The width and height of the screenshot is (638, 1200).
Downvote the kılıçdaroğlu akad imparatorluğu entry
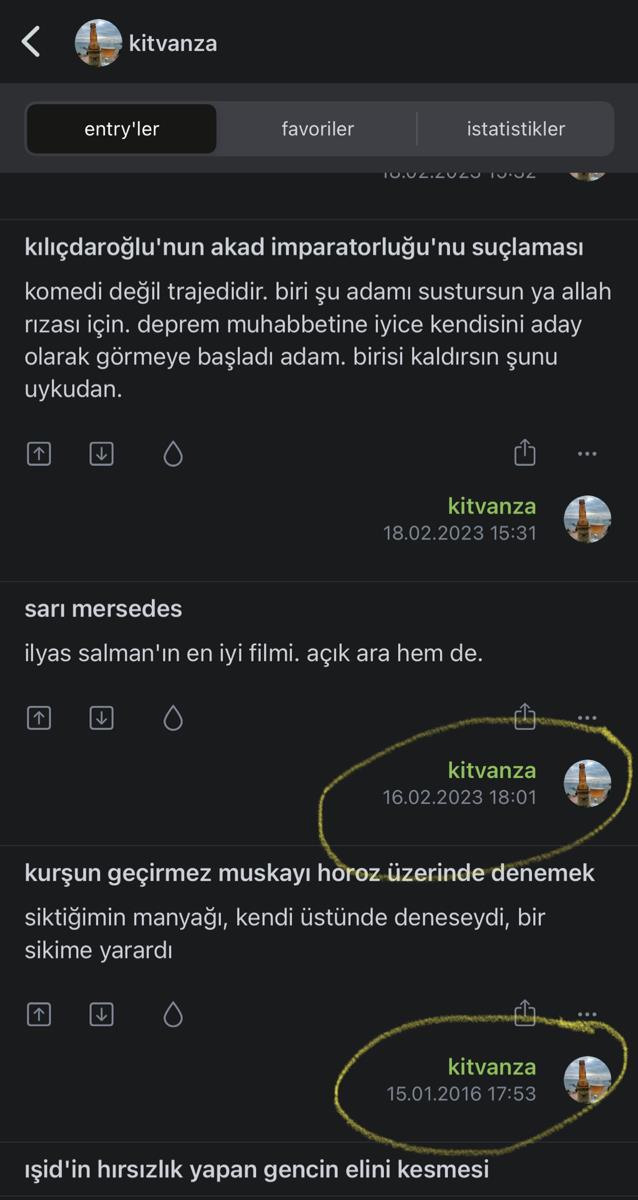pyautogui.click(x=101, y=454)
